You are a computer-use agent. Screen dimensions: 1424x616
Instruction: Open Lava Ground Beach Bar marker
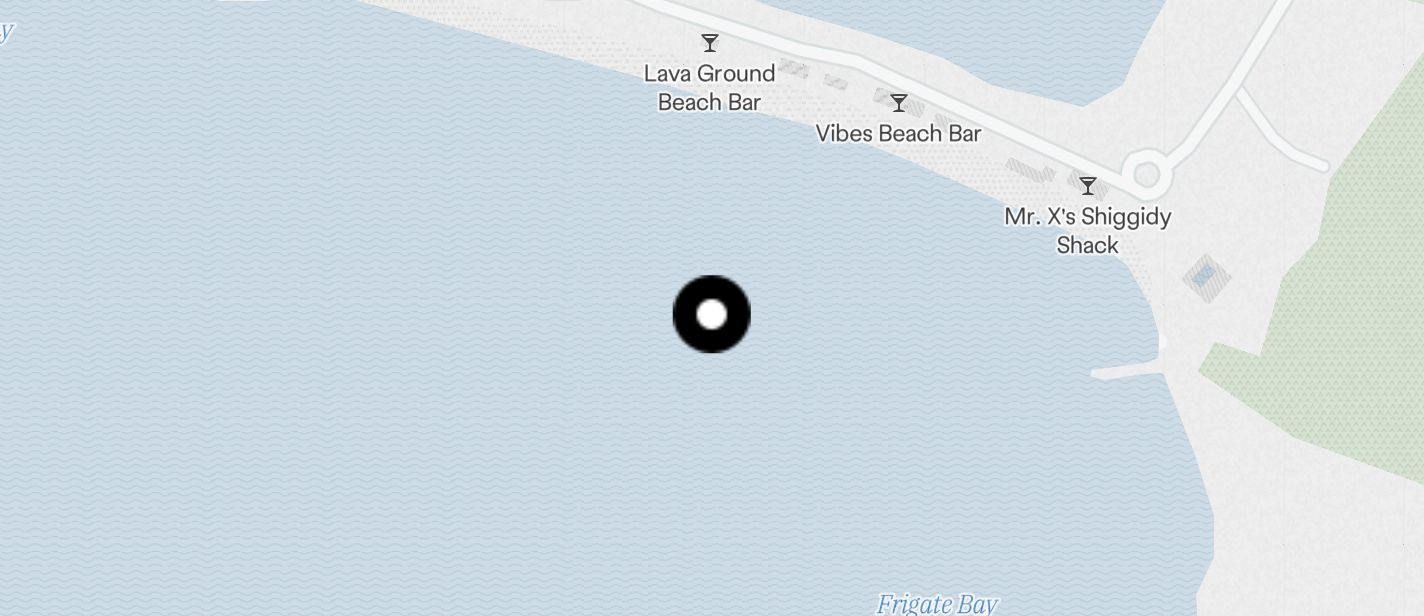click(x=710, y=43)
